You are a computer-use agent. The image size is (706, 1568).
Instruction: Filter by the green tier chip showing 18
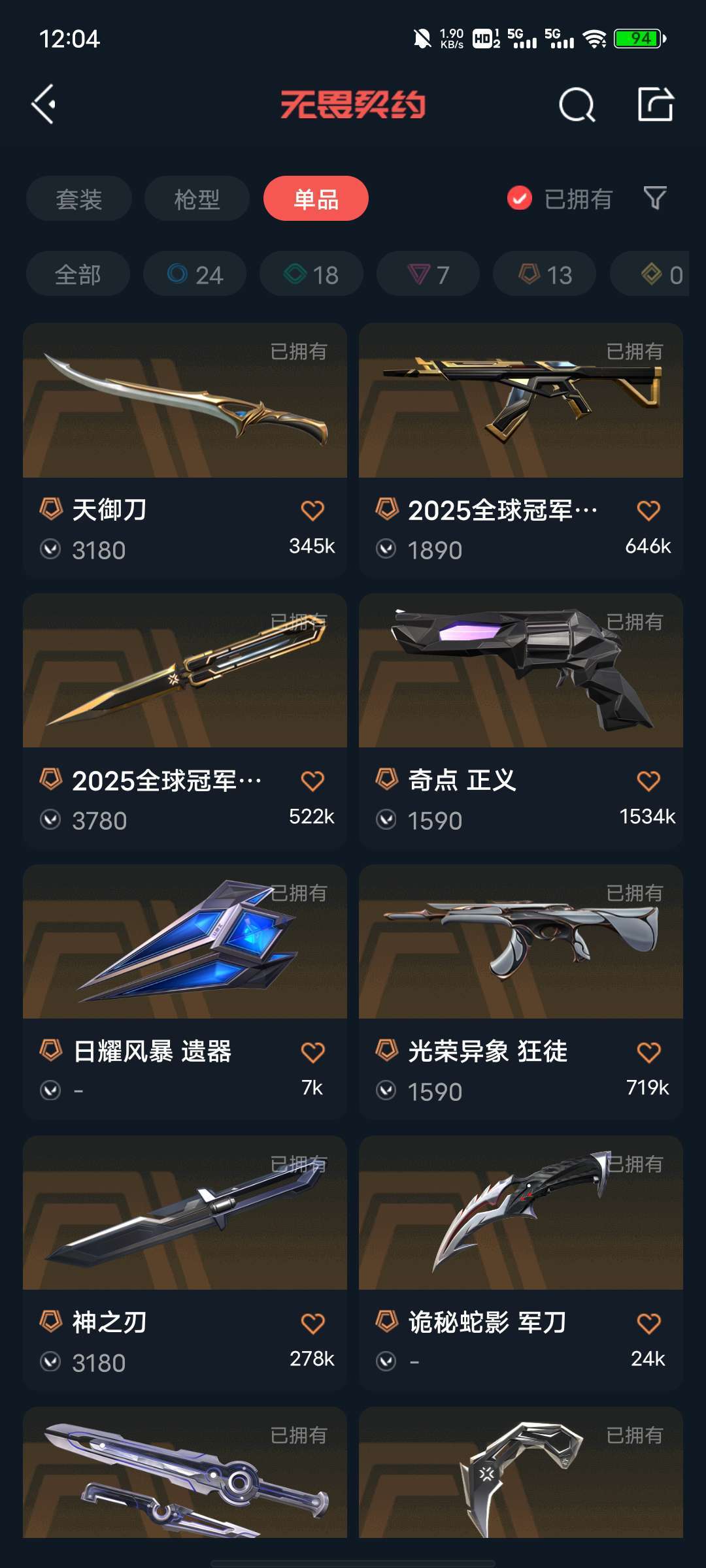311,274
